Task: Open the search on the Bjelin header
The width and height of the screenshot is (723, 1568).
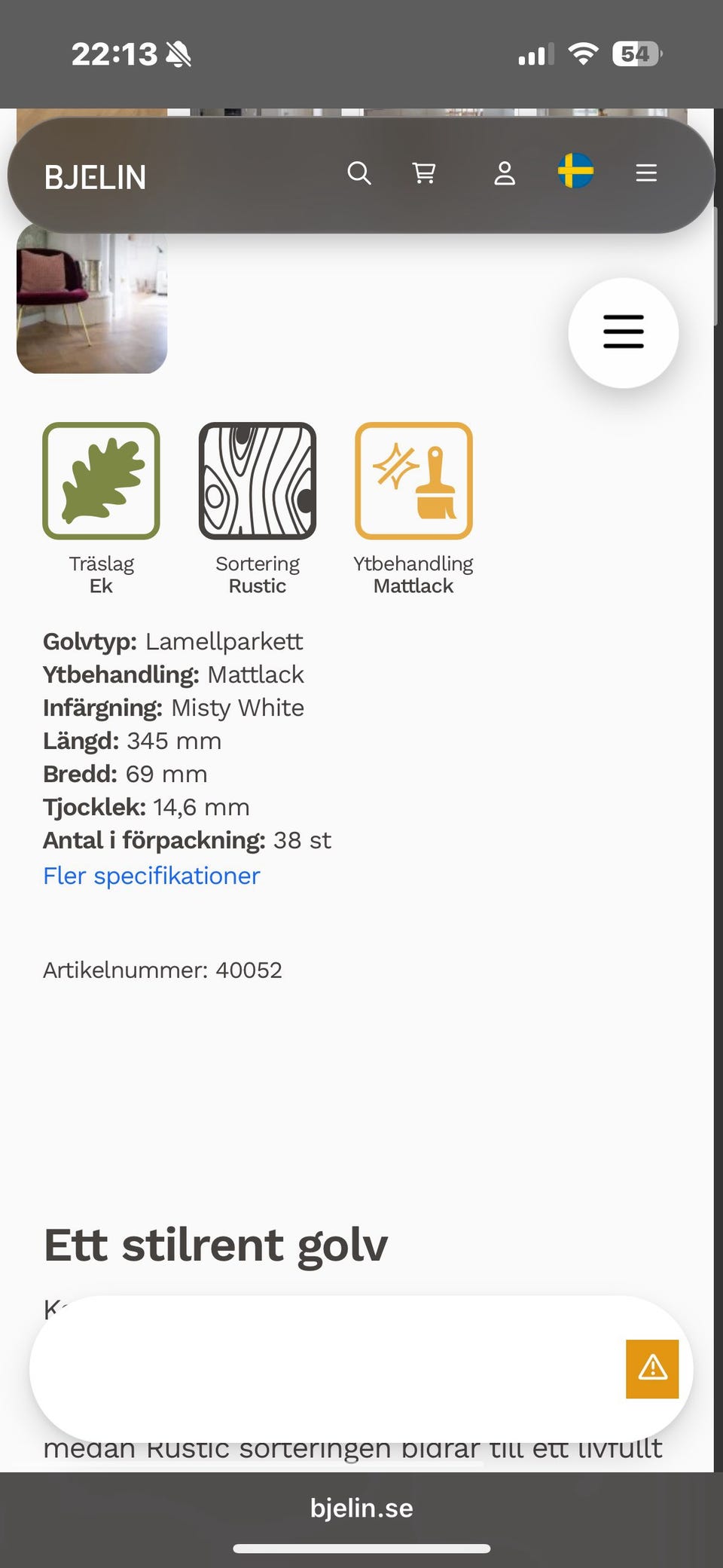Action: coord(359,173)
